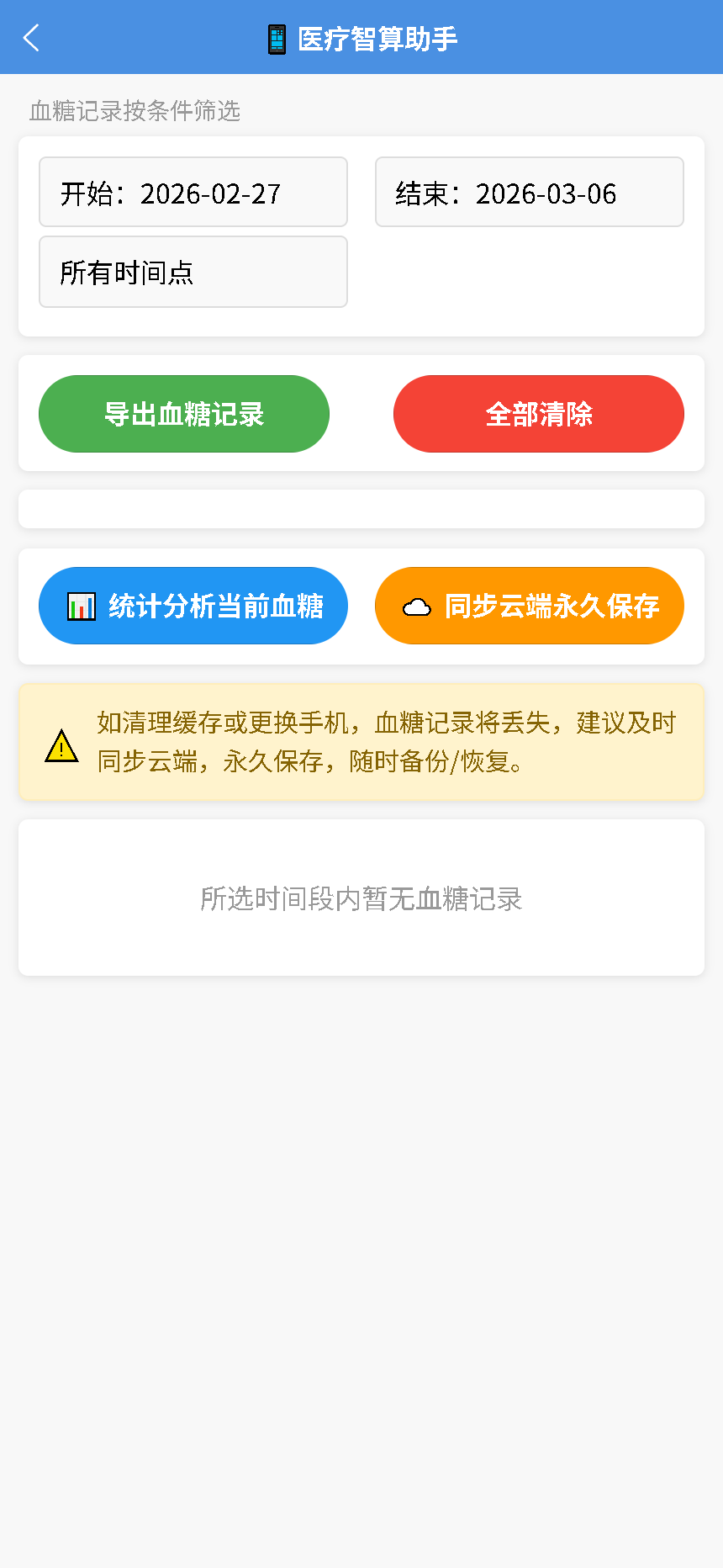723x1568 pixels.
Task: Open the start date picker showing 2026-02-27
Action: pyautogui.click(x=193, y=192)
